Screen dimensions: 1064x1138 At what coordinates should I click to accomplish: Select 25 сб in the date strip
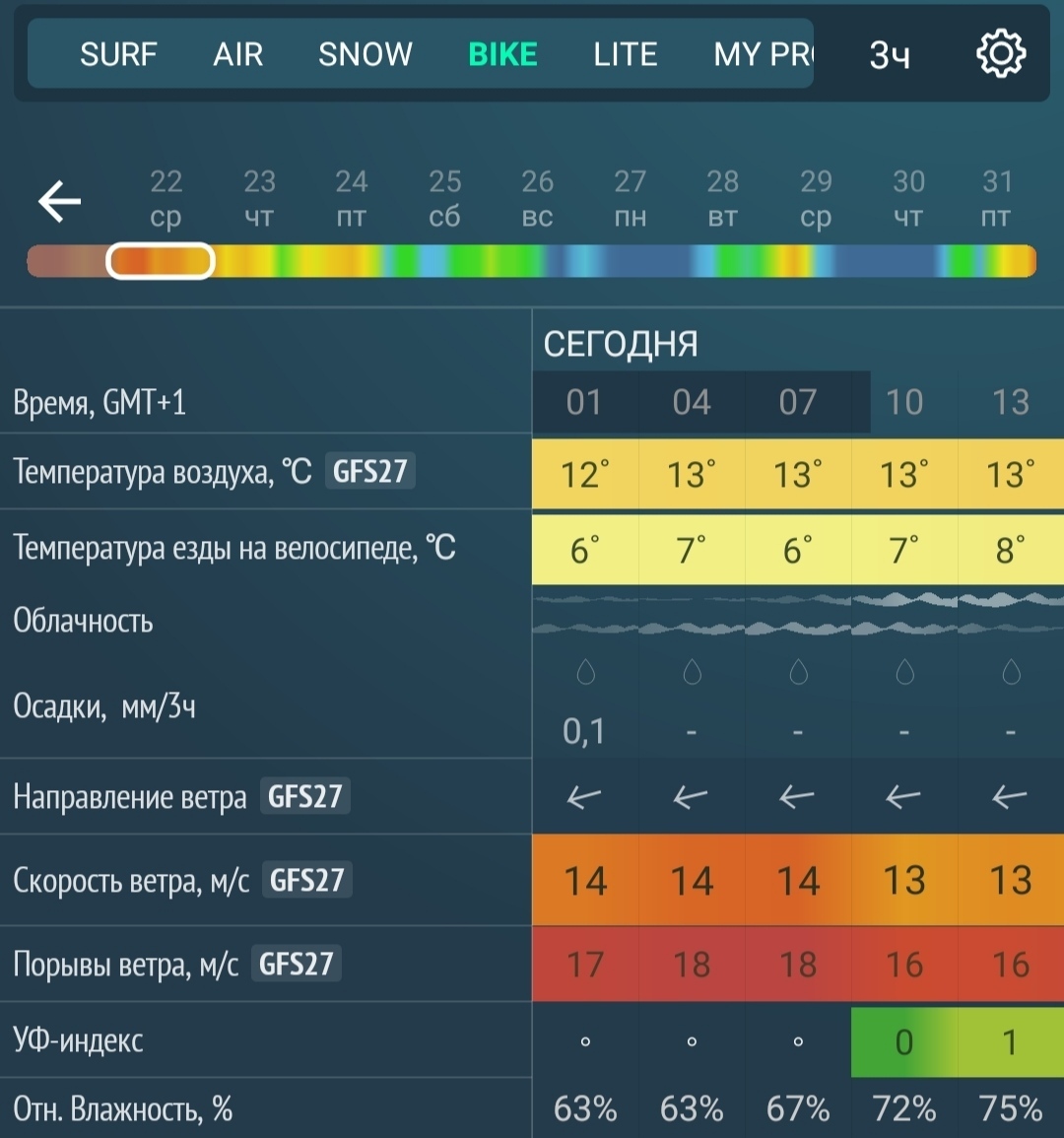(x=444, y=198)
